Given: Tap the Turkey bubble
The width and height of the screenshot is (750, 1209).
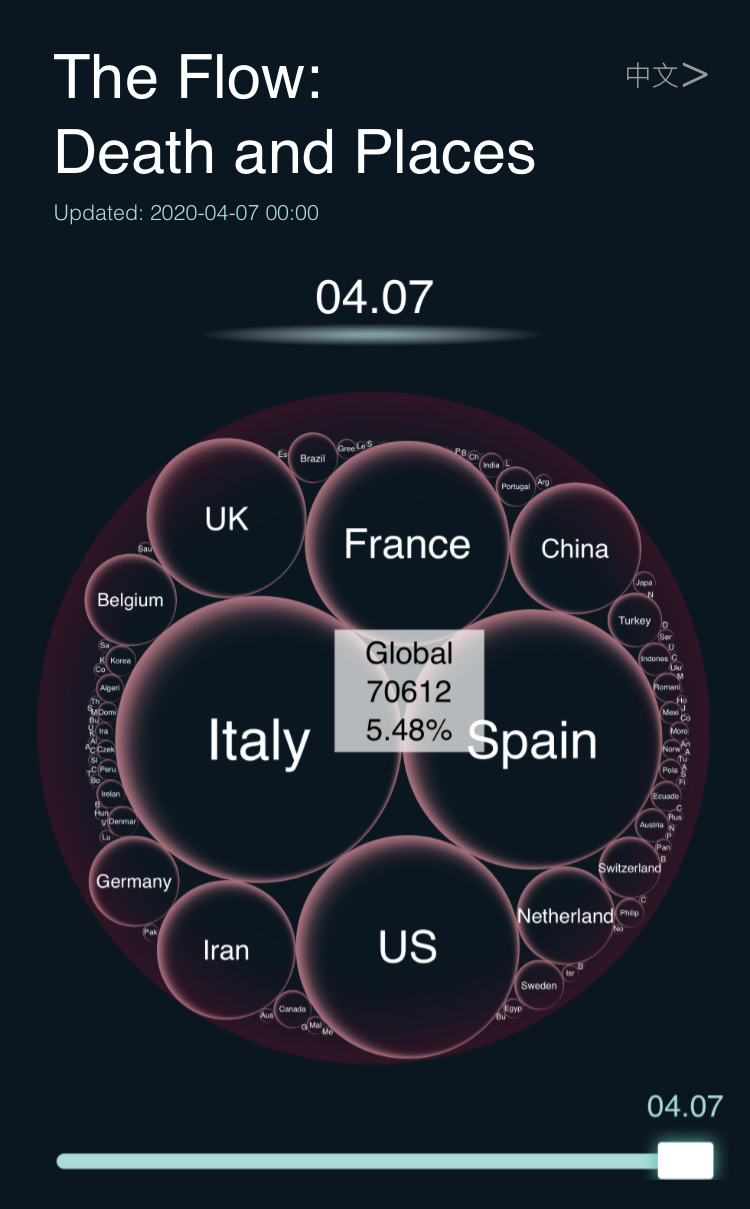Looking at the screenshot, I should [x=634, y=620].
